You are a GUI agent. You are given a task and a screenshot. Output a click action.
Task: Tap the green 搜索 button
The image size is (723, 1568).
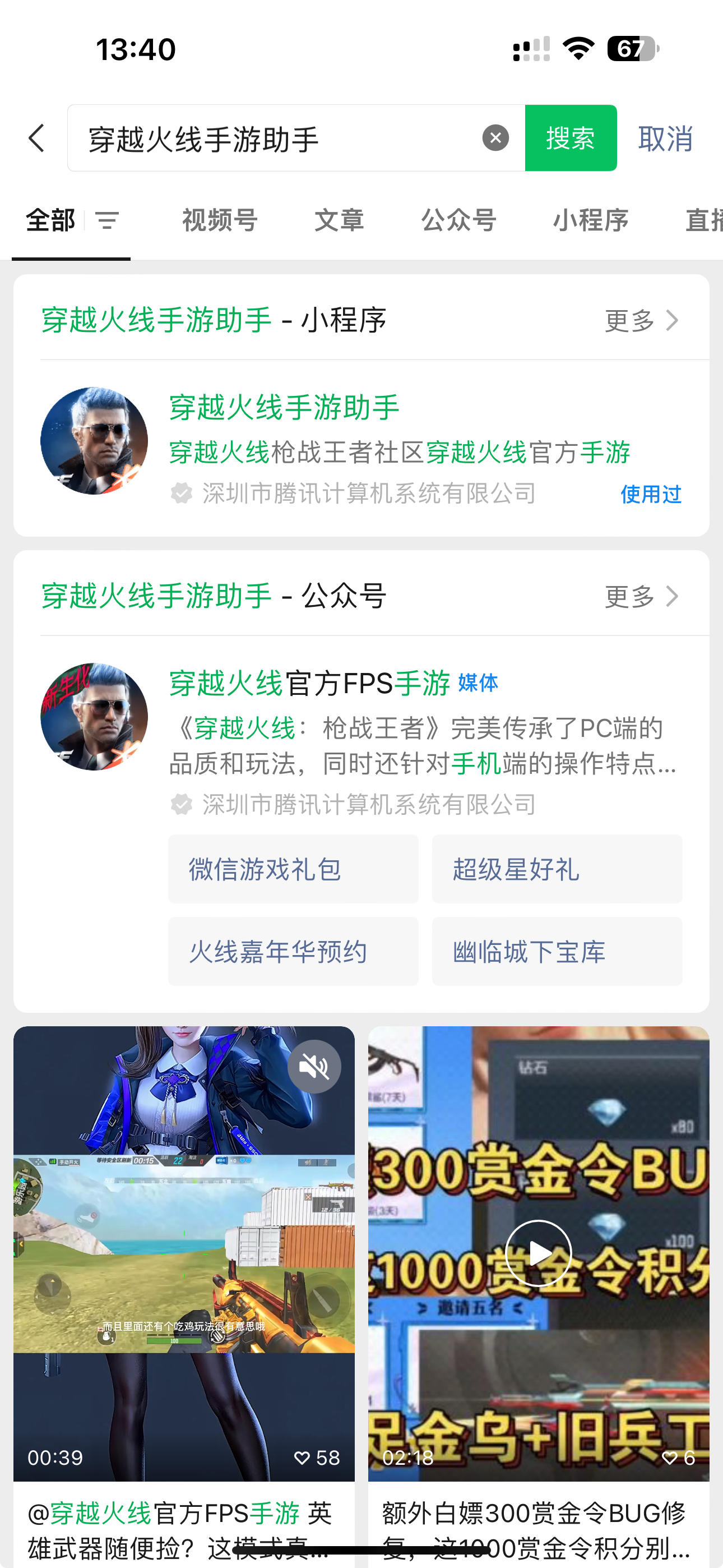[570, 138]
